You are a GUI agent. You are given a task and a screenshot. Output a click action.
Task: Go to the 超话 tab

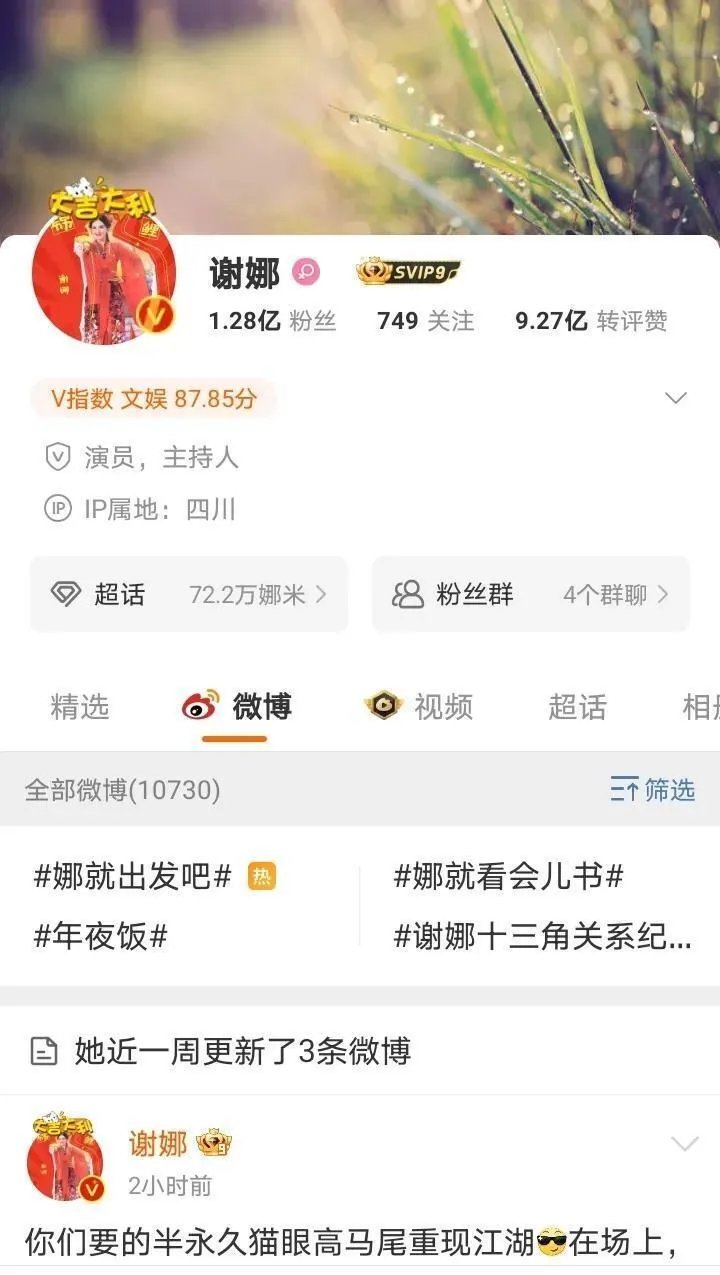tap(577, 707)
